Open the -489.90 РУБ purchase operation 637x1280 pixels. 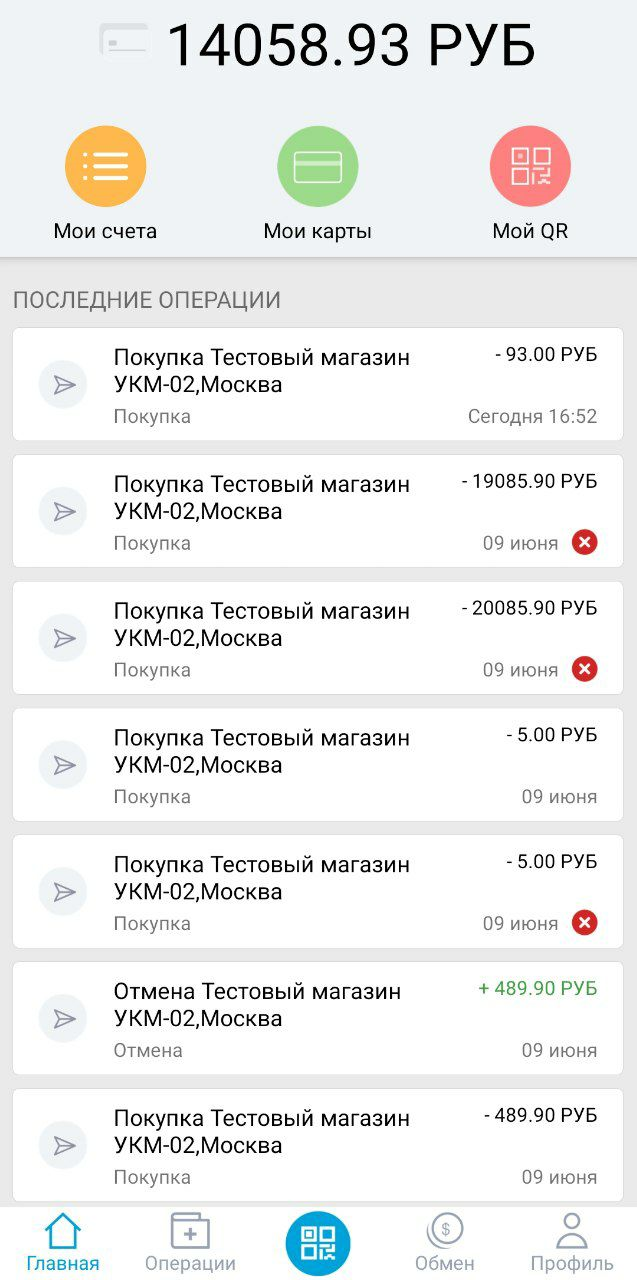click(318, 1145)
